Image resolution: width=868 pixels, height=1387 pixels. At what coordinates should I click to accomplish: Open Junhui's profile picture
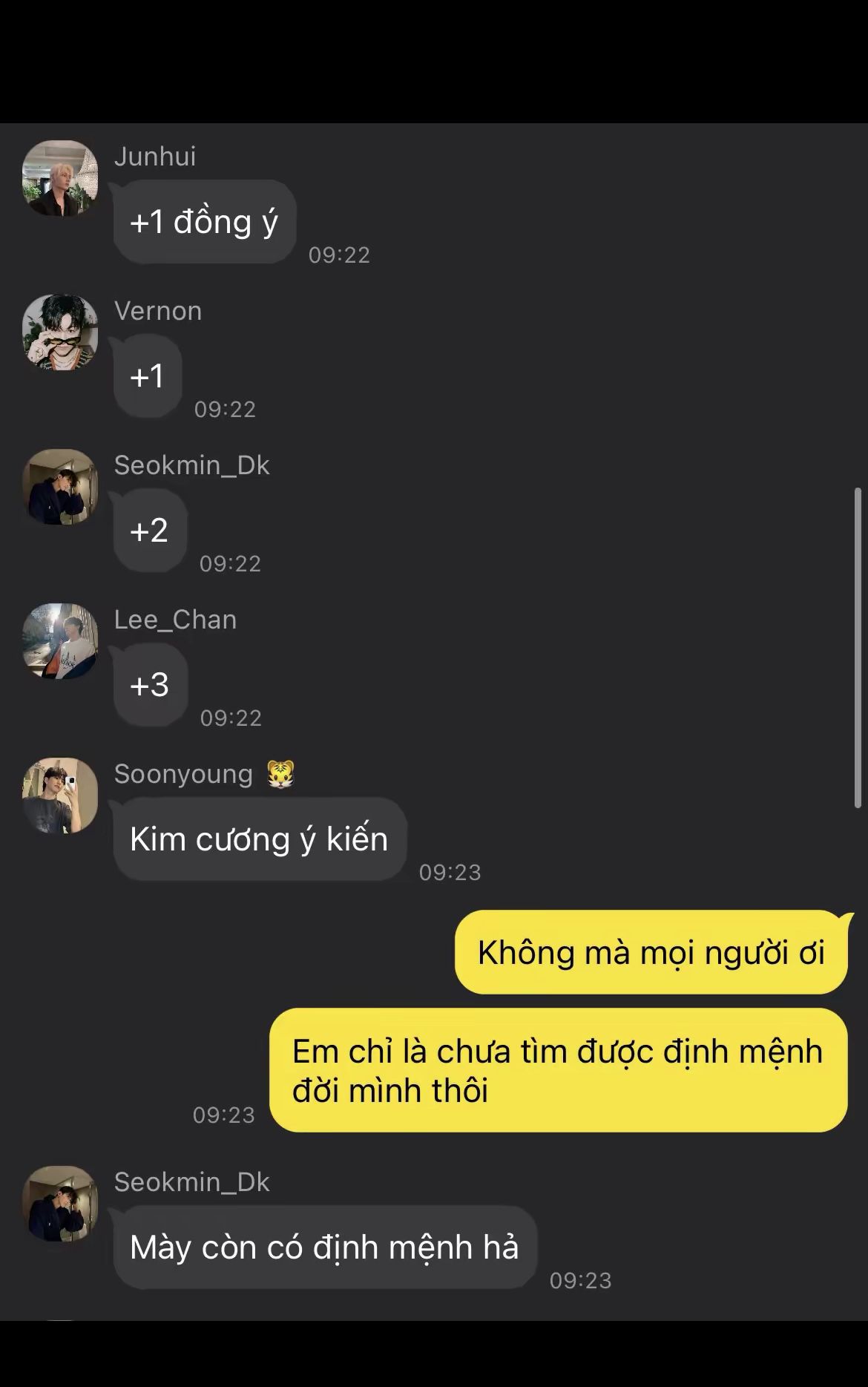point(60,178)
